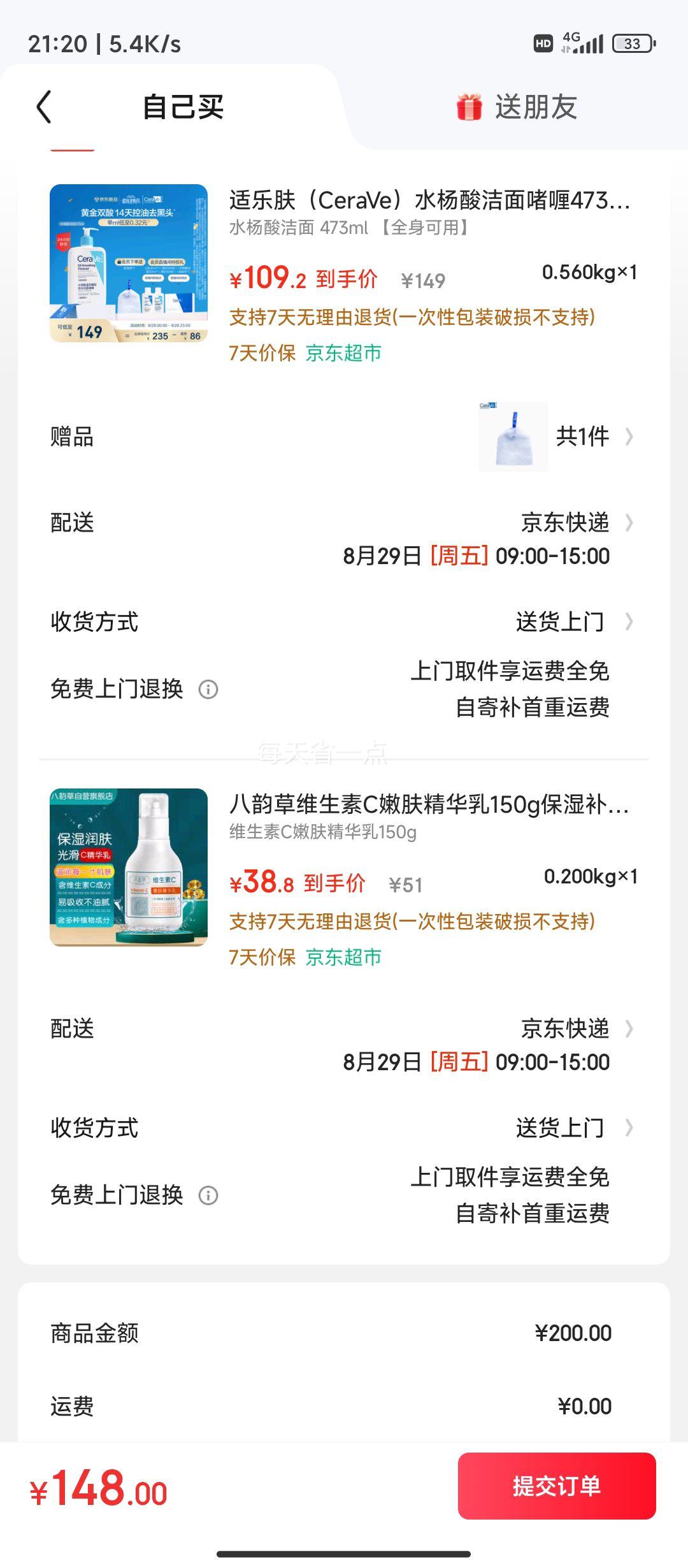
Task: Switch to the 送朋友 tab
Action: pyautogui.click(x=517, y=106)
